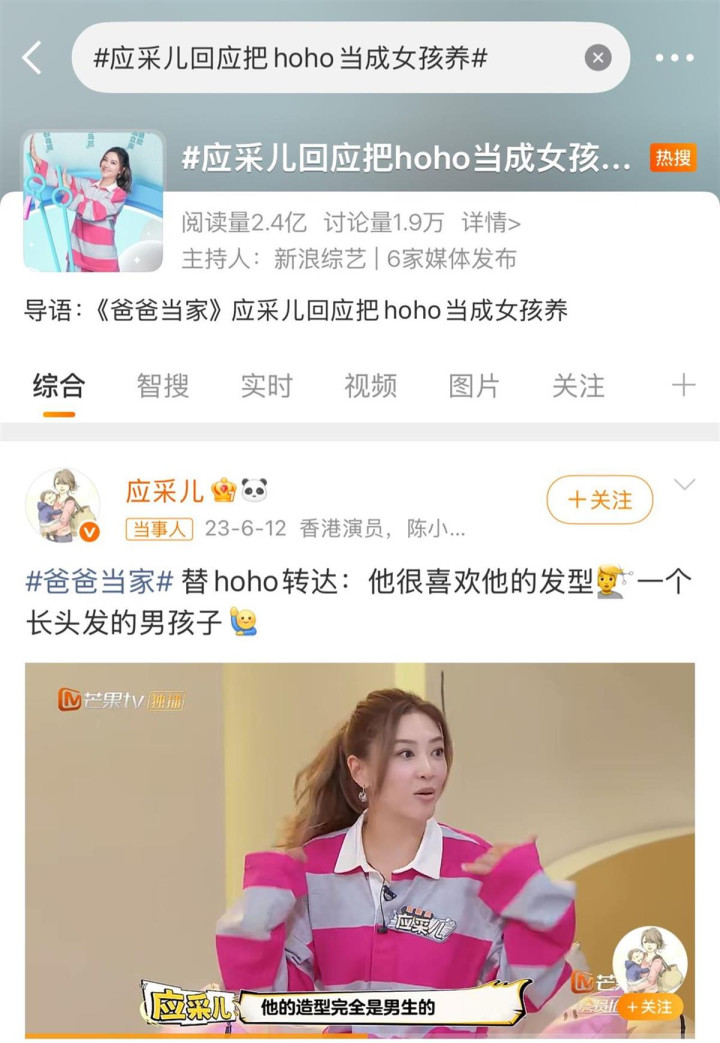Switch to the 实时 tab
The width and height of the screenshot is (720, 1043).
coord(267,385)
